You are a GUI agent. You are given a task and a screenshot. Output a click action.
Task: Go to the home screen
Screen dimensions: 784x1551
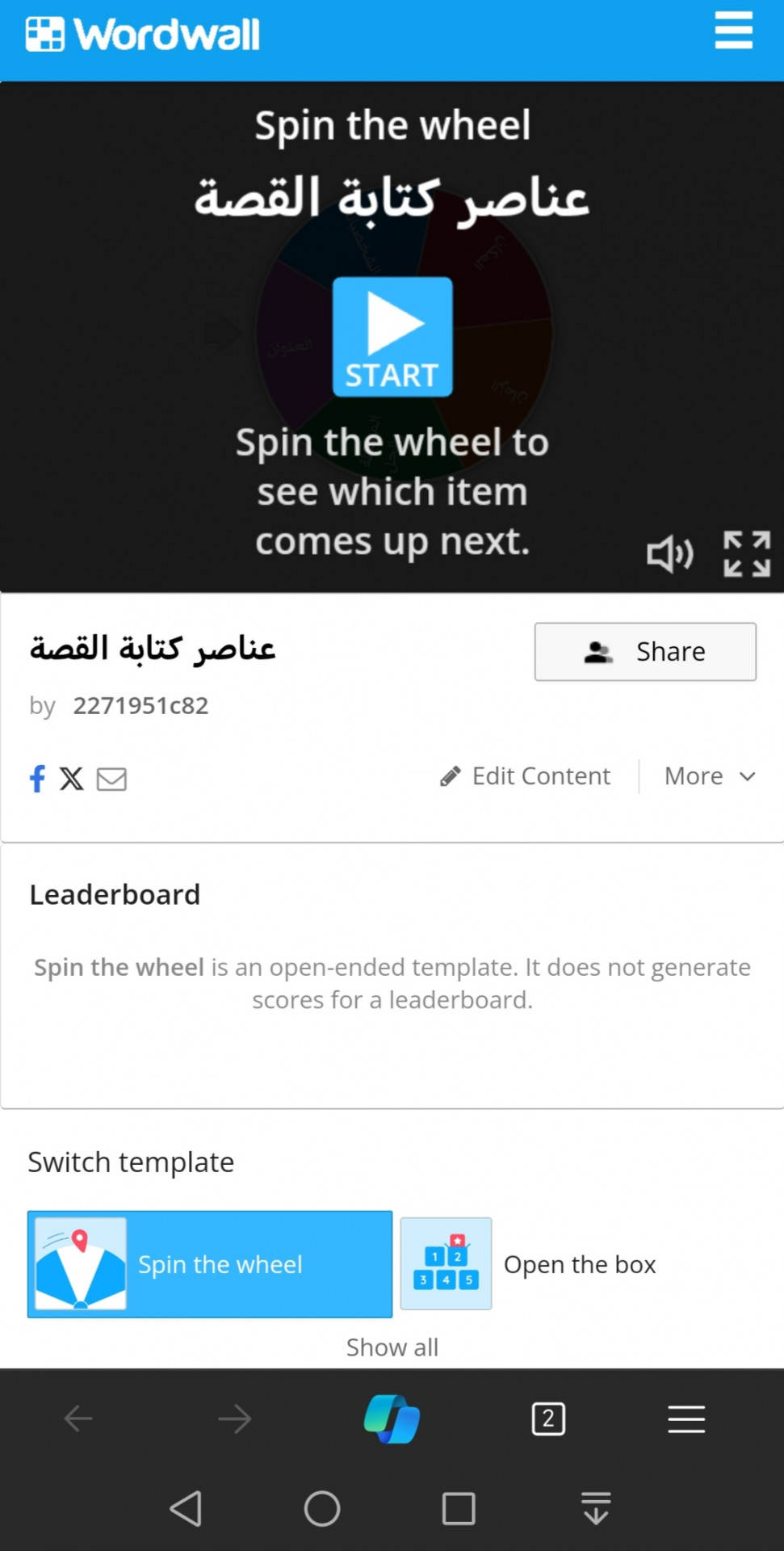[322, 1508]
